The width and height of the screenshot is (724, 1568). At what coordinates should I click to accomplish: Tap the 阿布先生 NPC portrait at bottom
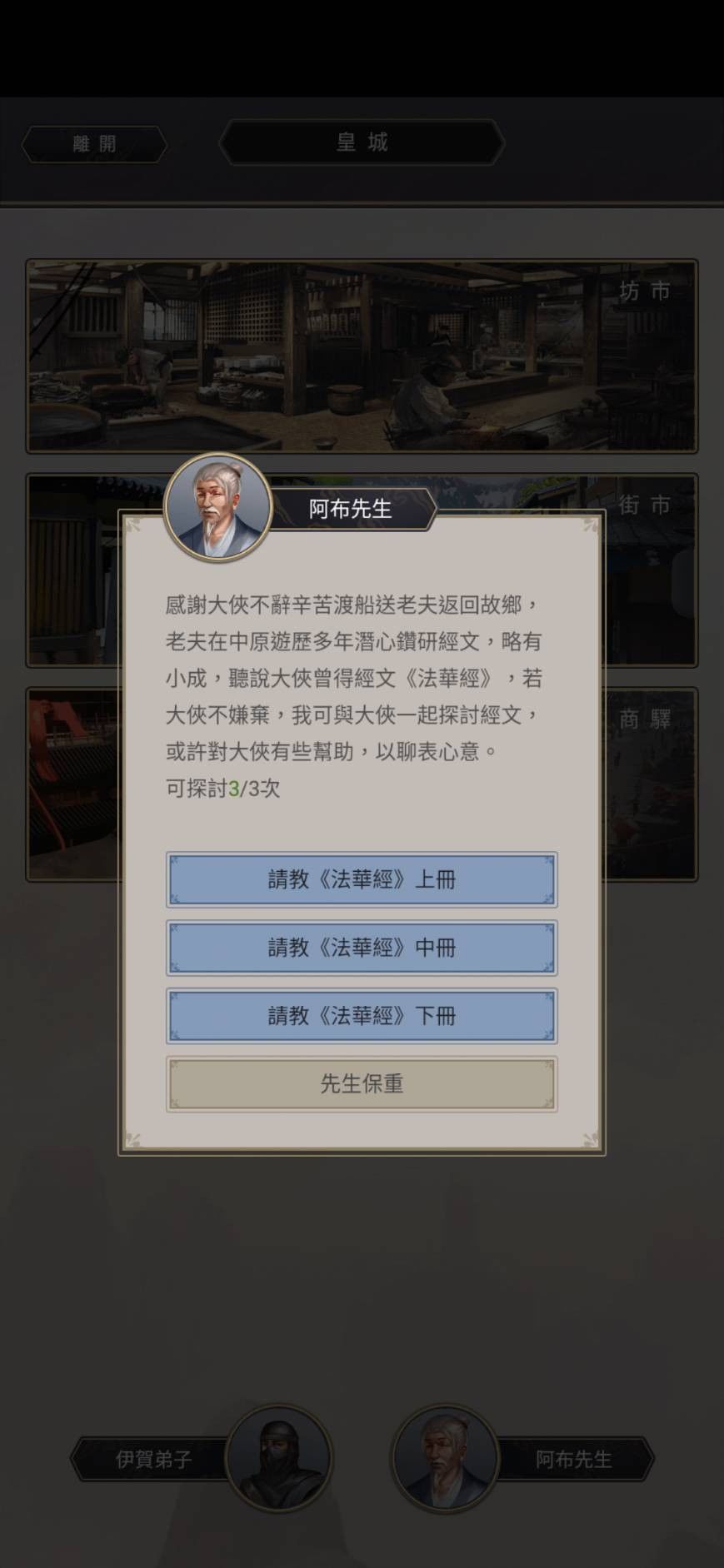click(444, 1458)
